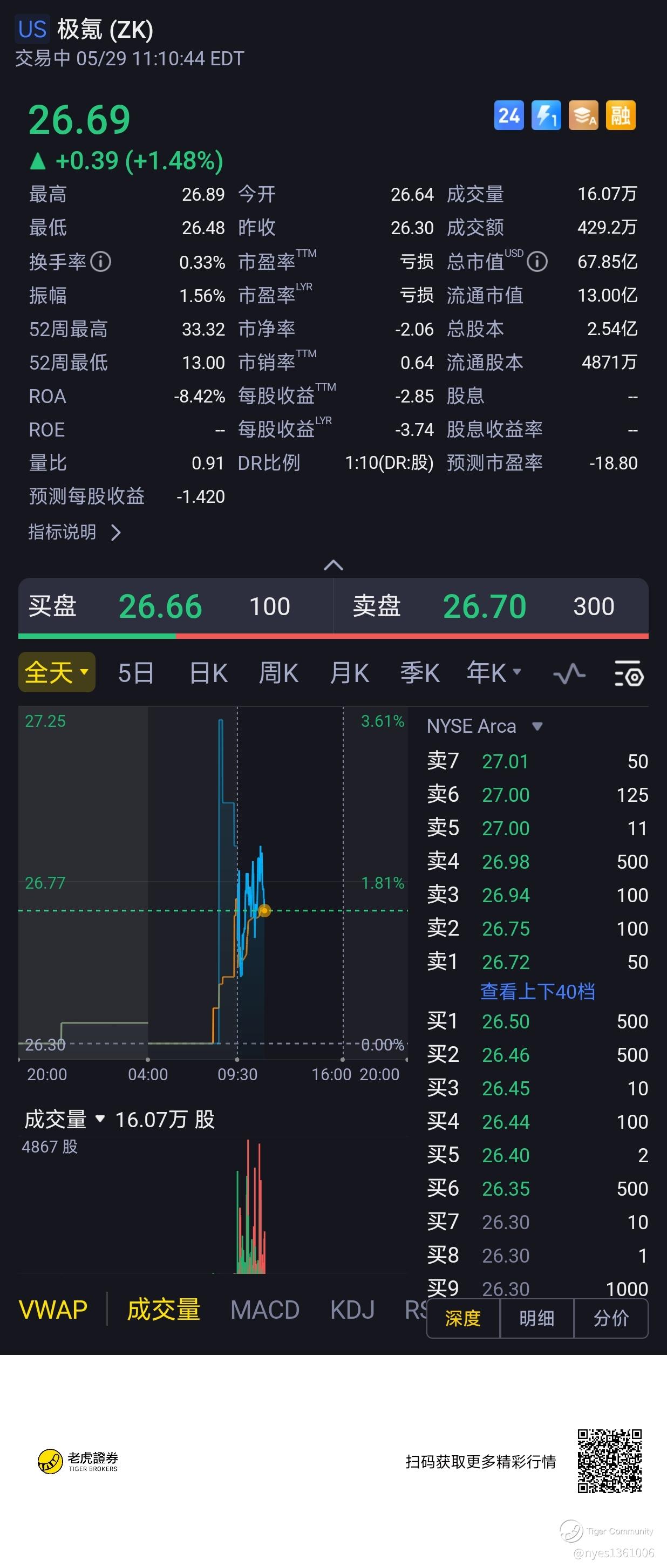Switch chart to 5日 view
Viewport: 667px width, 1568px height.
tap(135, 673)
